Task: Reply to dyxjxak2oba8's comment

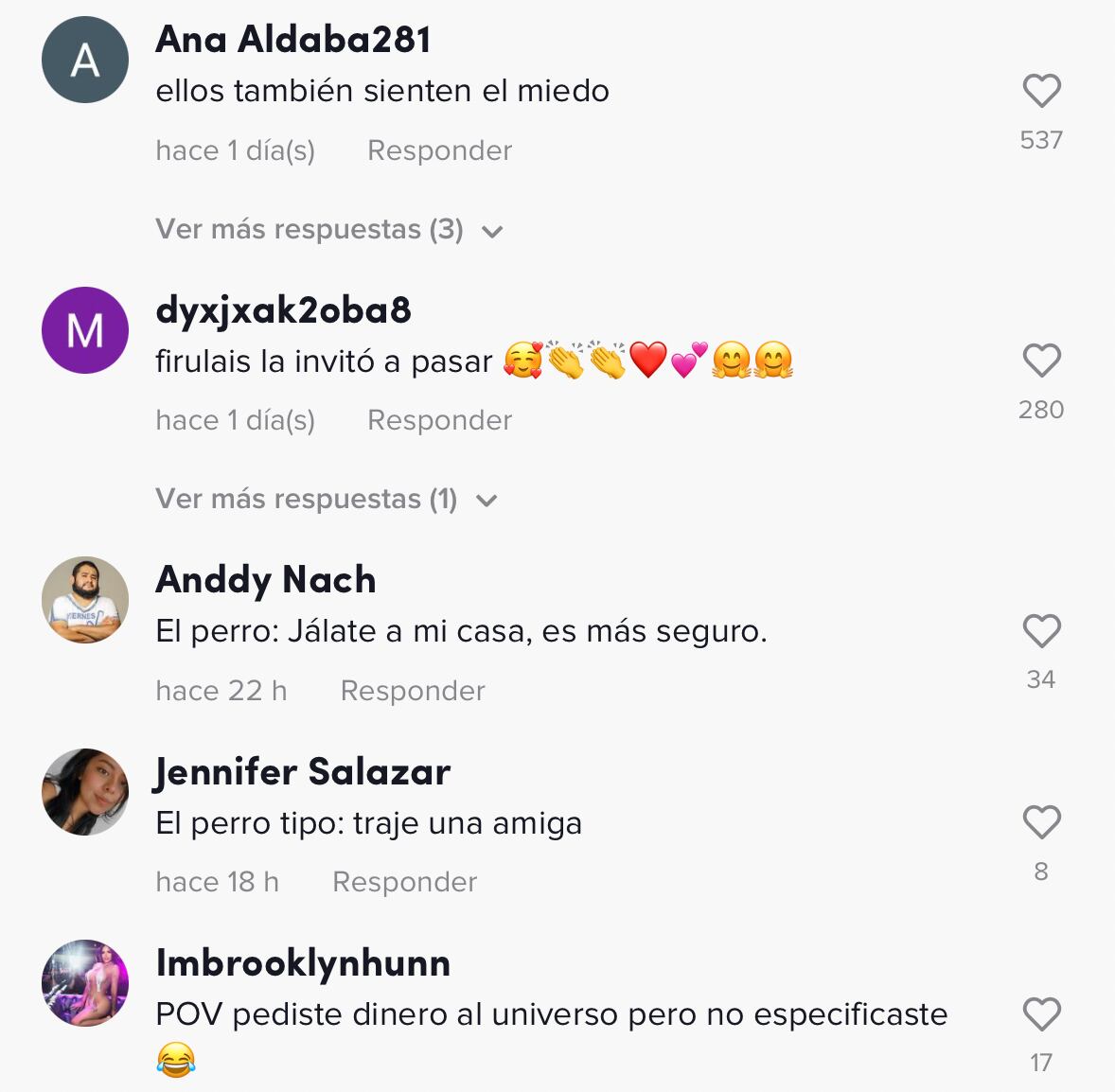Action: 439,420
